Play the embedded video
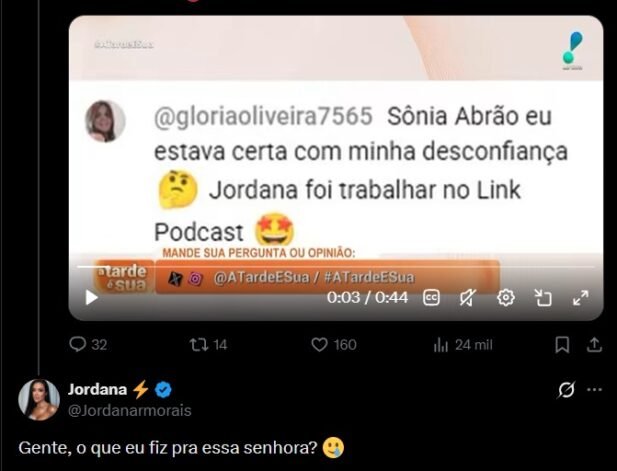The image size is (617, 471). click(x=91, y=297)
